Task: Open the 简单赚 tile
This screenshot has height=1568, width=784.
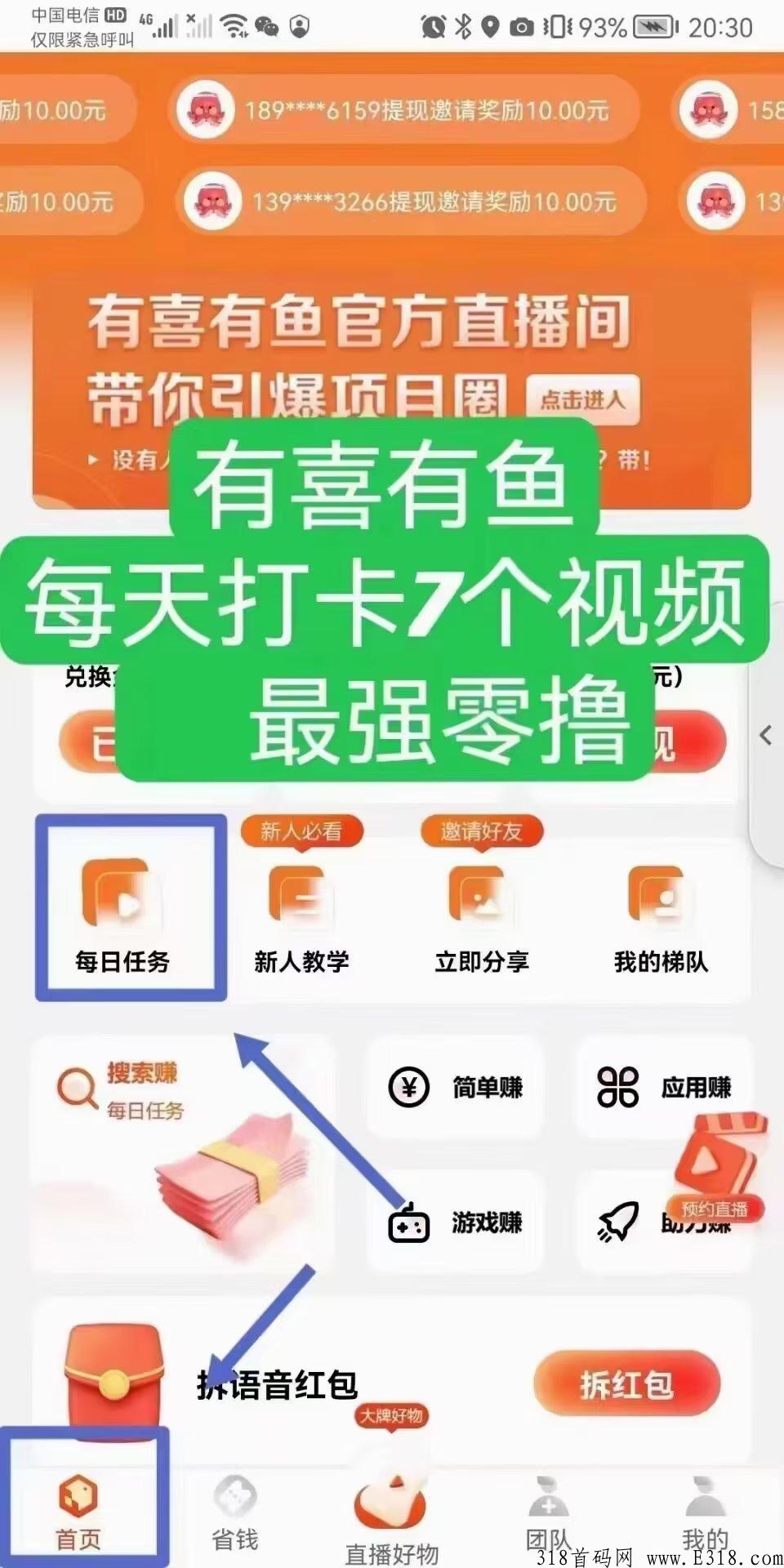Action: (x=455, y=1088)
